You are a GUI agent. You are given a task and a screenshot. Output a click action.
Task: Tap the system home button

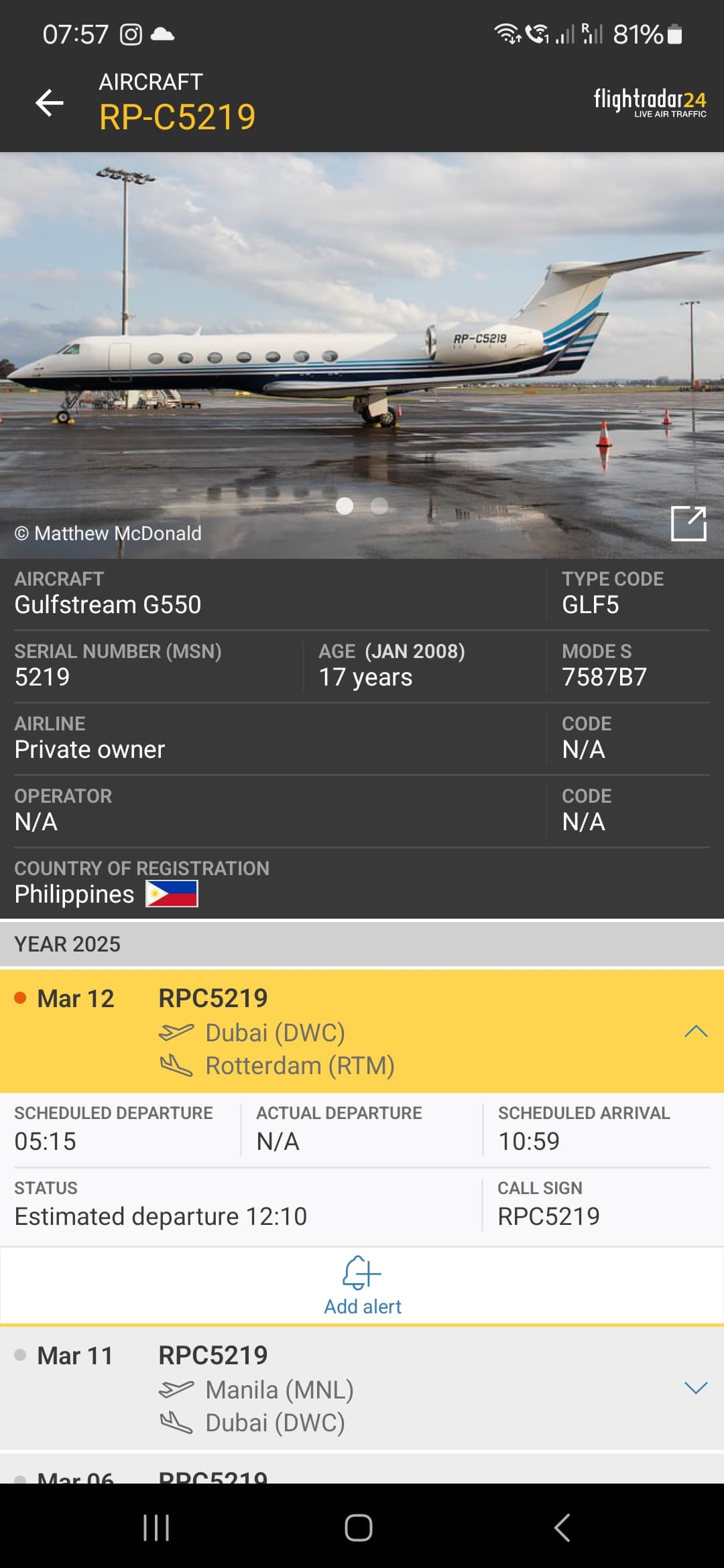[359, 1528]
